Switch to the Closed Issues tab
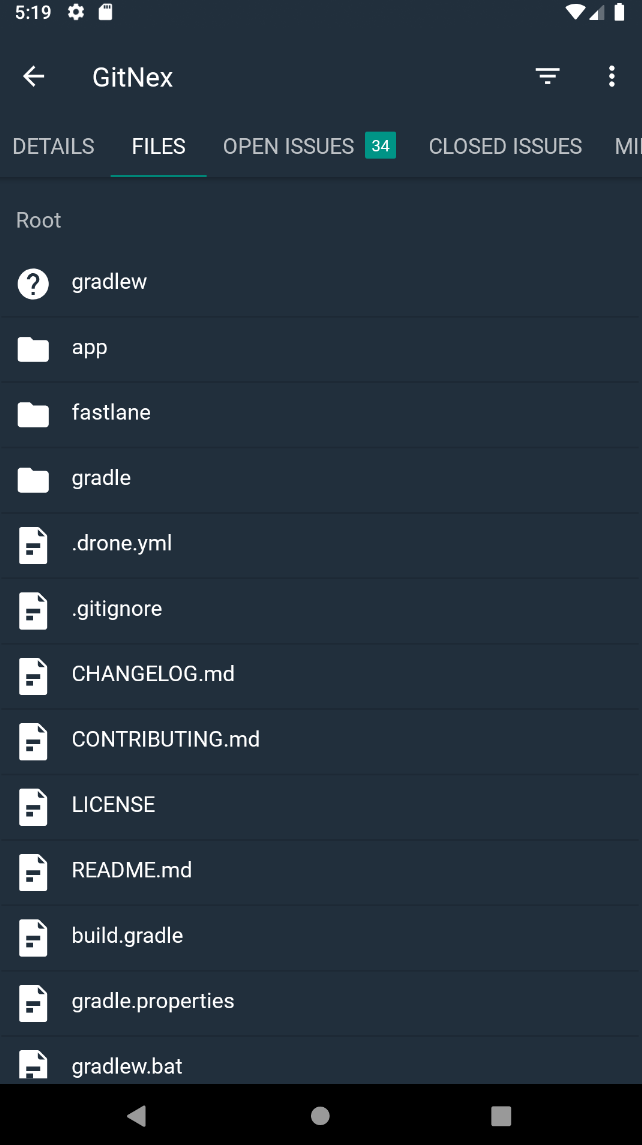The height and width of the screenshot is (1145, 642). tap(505, 146)
